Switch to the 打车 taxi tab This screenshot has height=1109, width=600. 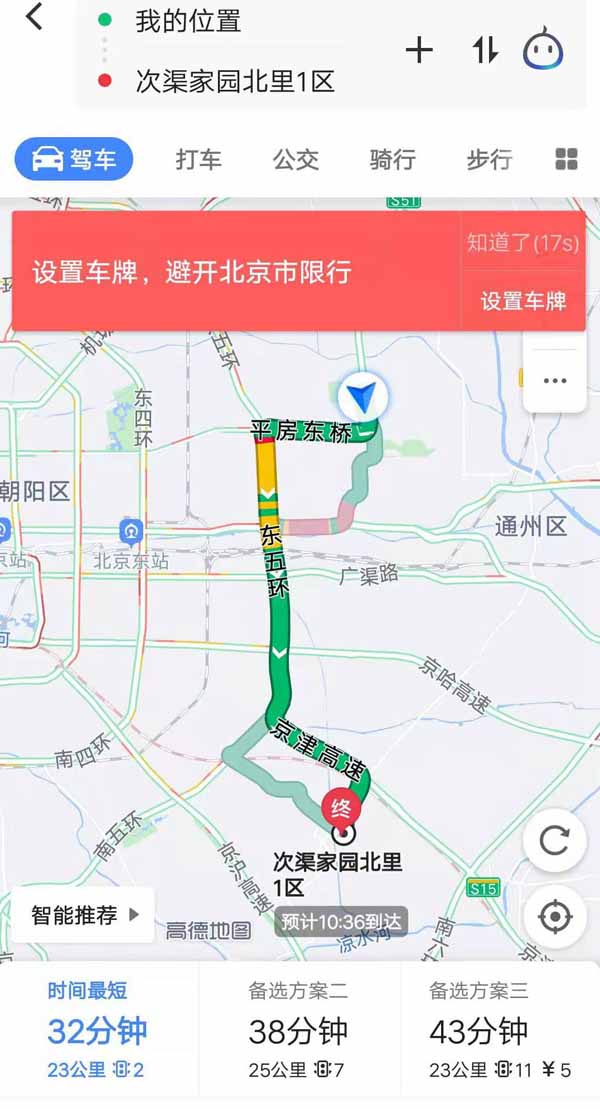coord(198,159)
